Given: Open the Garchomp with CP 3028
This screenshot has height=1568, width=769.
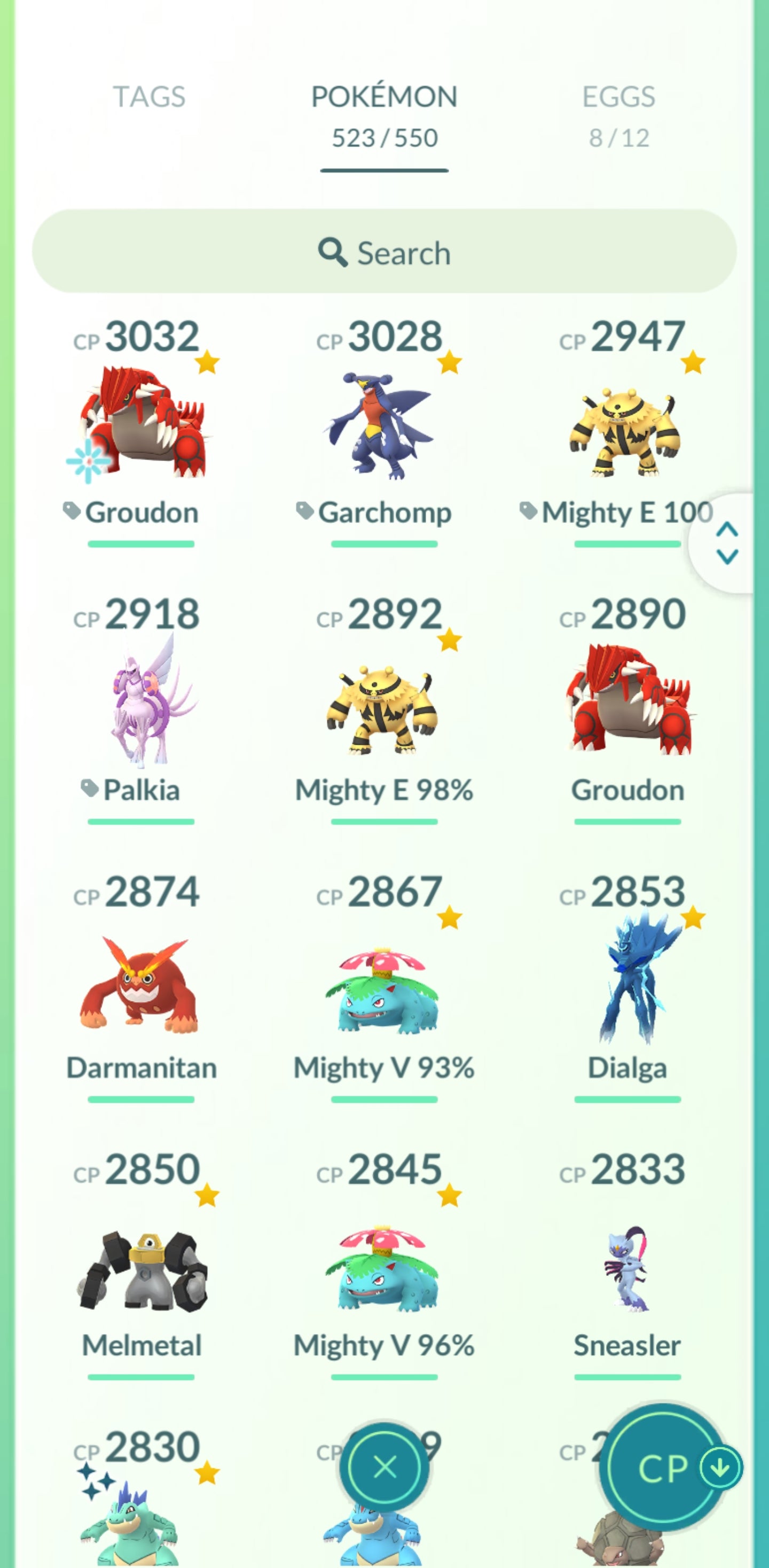Looking at the screenshot, I should point(384,426).
